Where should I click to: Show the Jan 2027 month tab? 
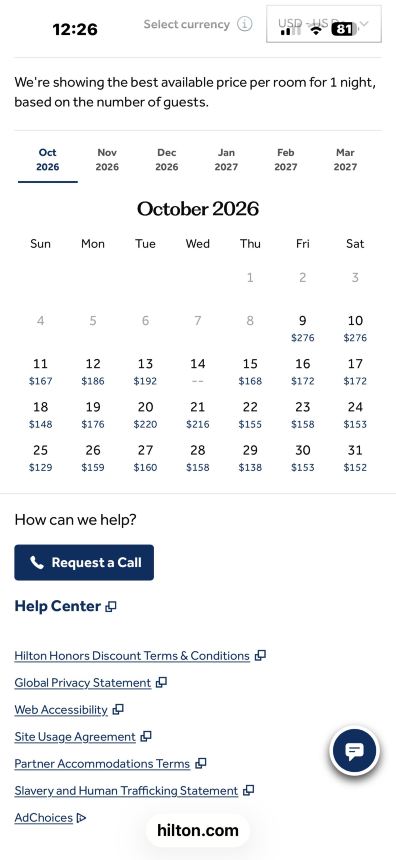click(226, 160)
